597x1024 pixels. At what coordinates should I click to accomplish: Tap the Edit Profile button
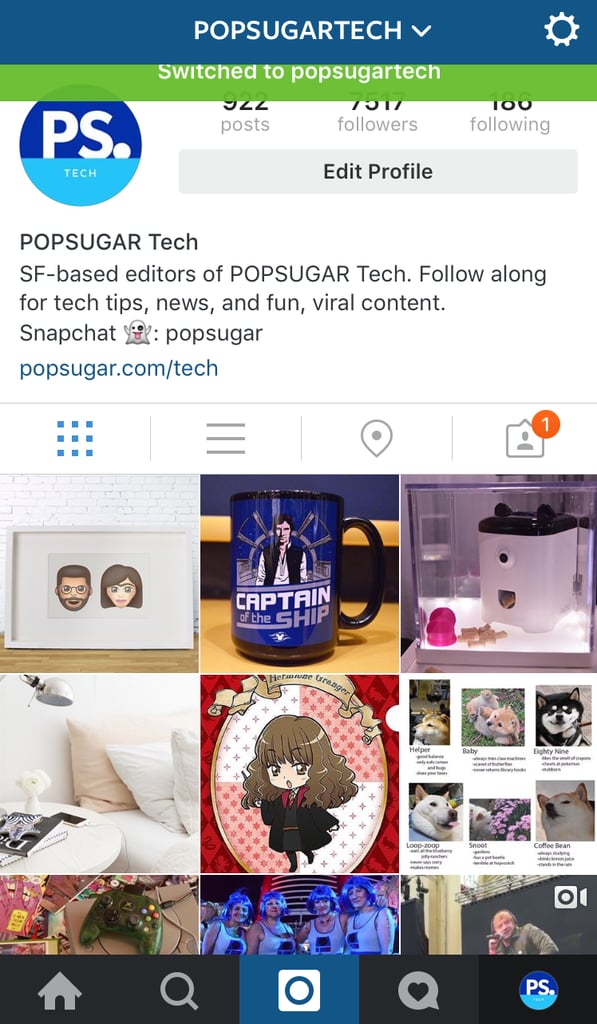click(378, 171)
